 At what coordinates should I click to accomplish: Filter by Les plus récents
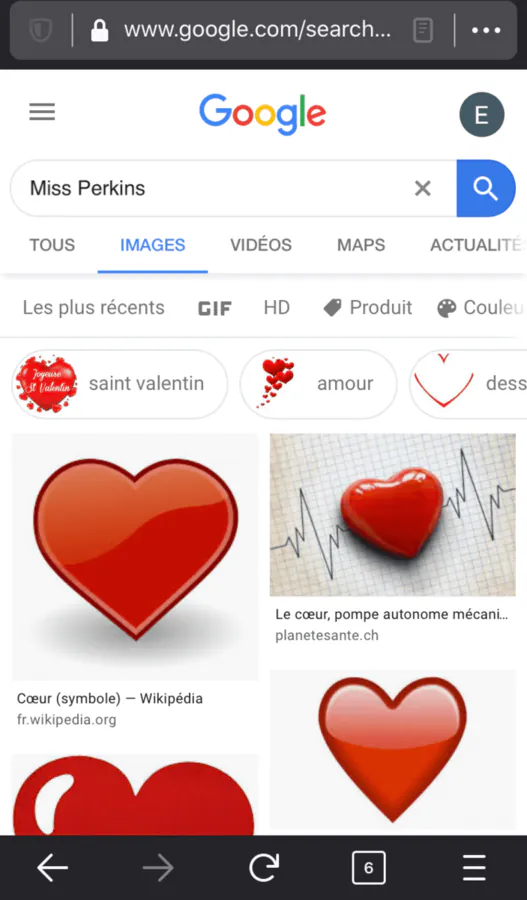[x=94, y=308]
